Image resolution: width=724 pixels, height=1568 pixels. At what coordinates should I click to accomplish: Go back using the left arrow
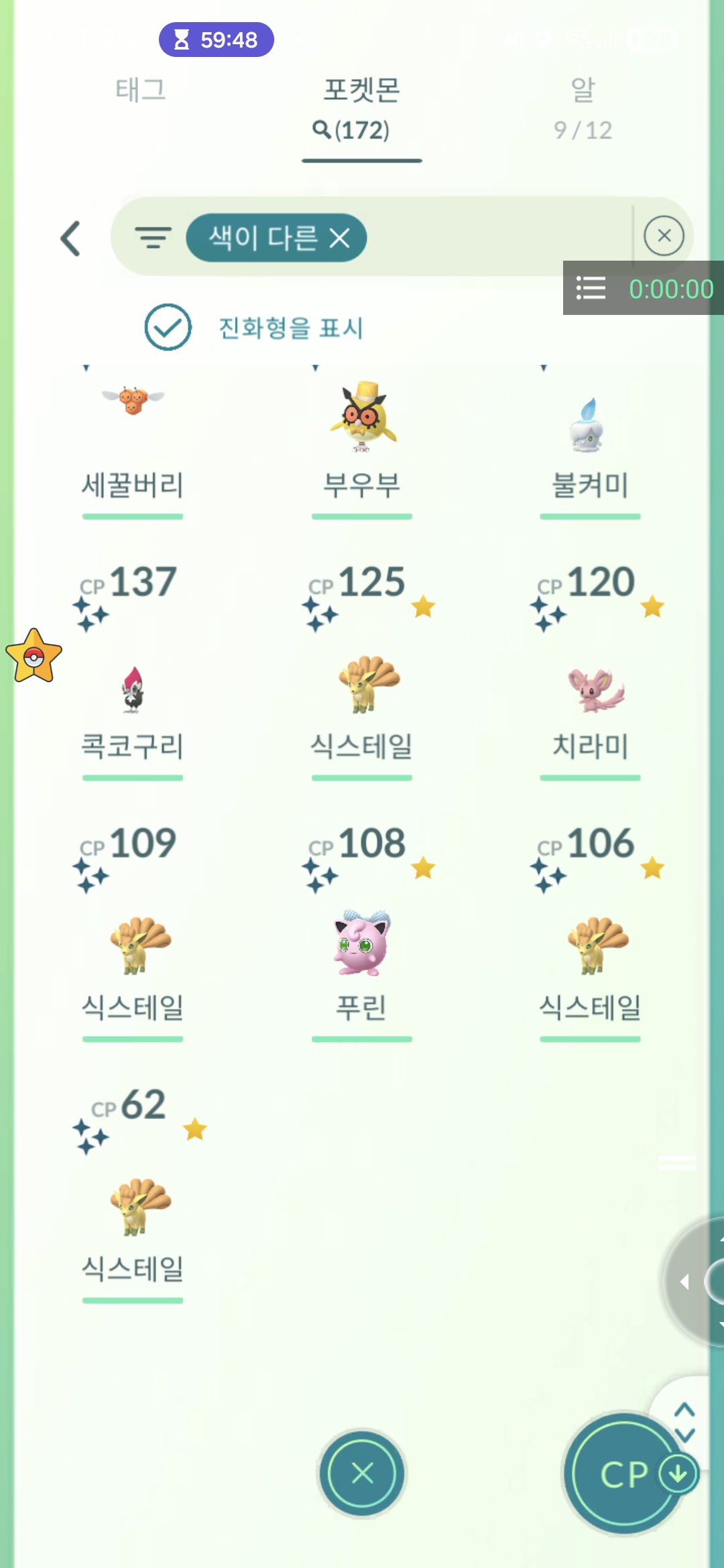(x=71, y=239)
